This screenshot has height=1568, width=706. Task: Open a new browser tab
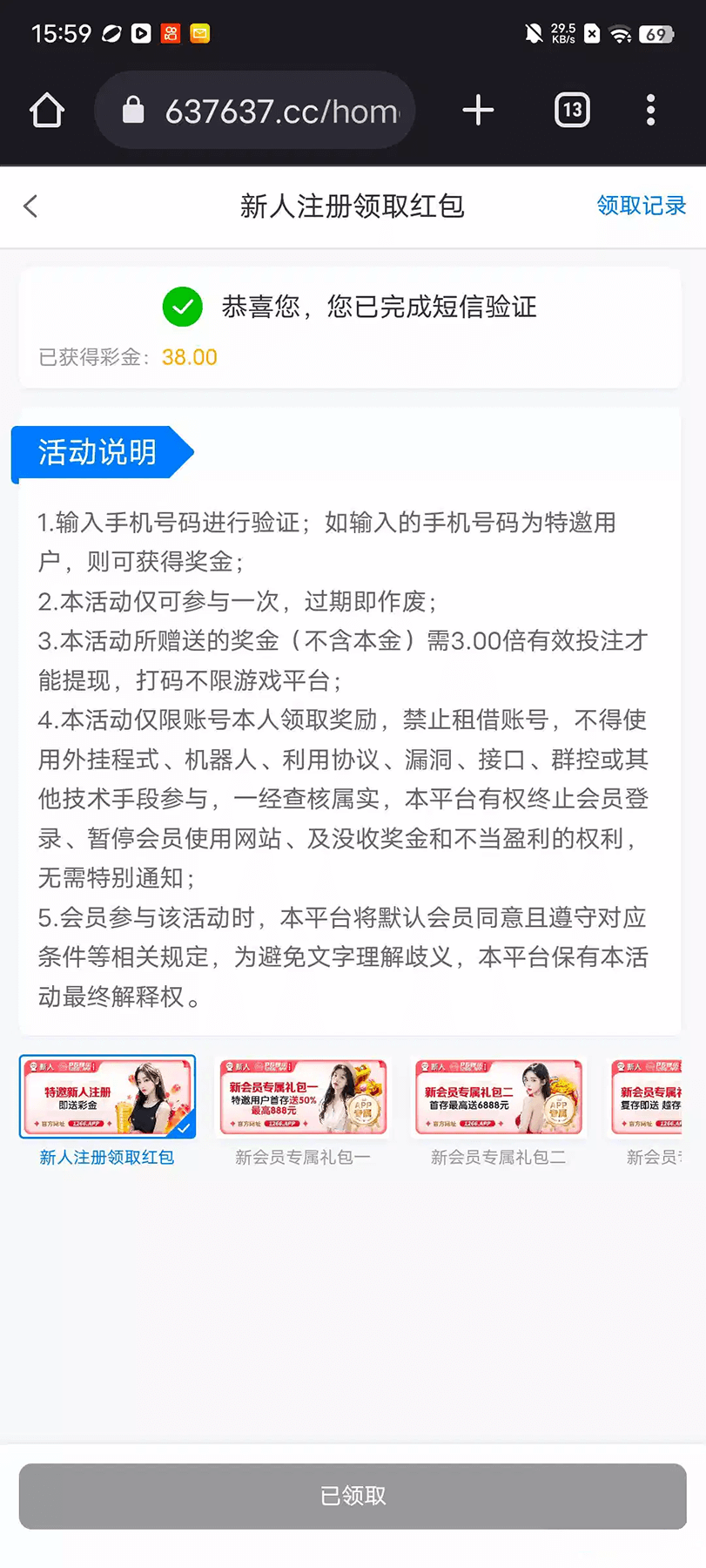click(x=478, y=111)
